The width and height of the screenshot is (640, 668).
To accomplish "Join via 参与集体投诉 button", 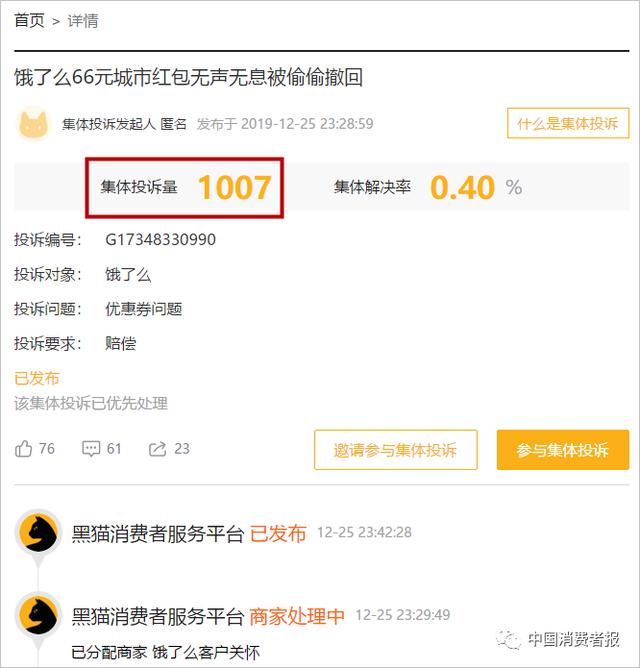I will [562, 450].
